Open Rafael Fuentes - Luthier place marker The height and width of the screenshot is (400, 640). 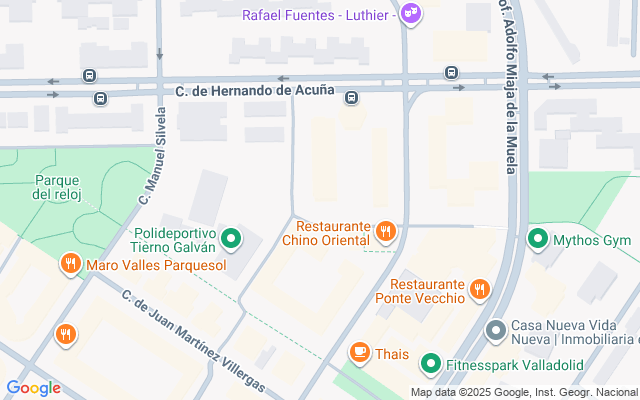point(409,14)
